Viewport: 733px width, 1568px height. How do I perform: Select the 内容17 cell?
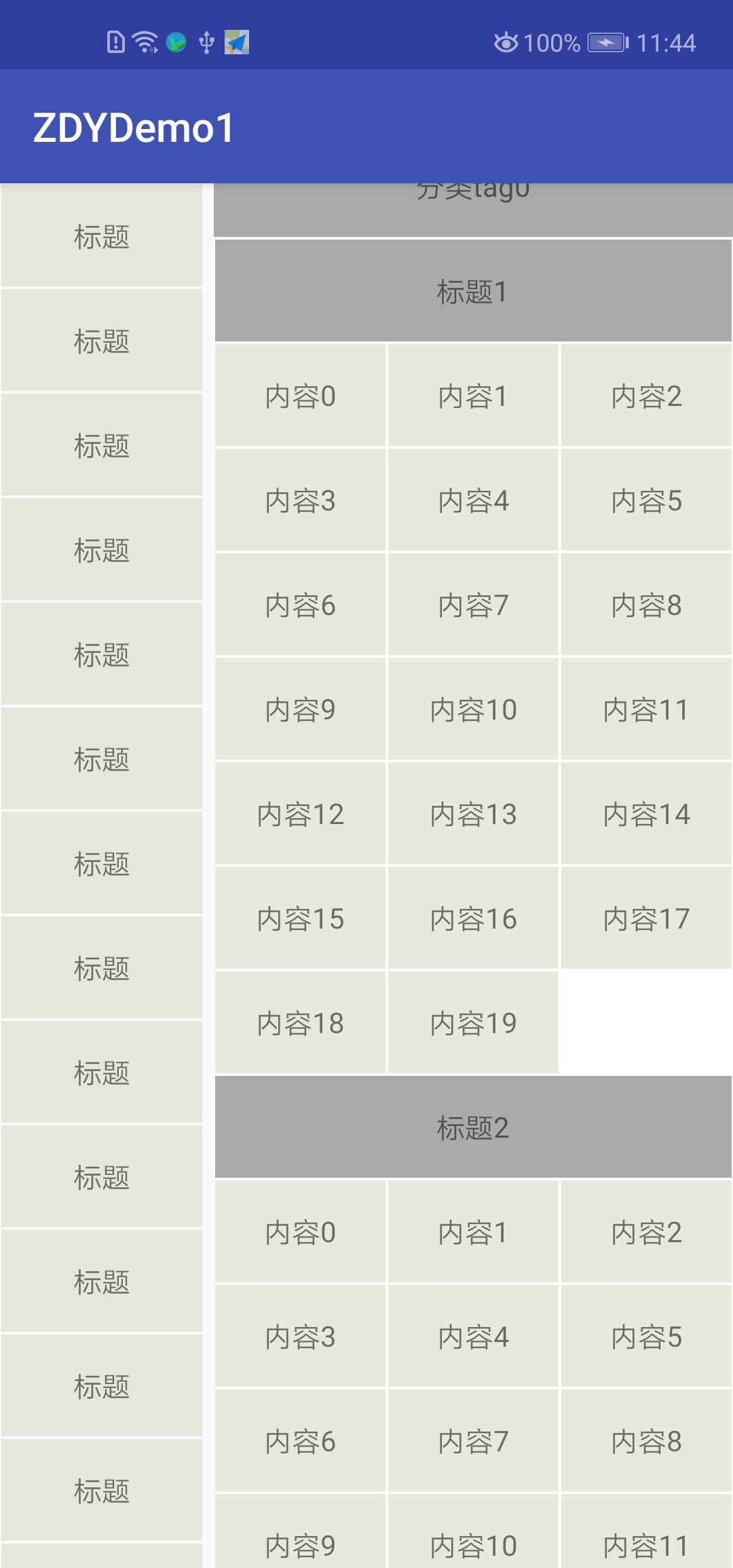(646, 918)
